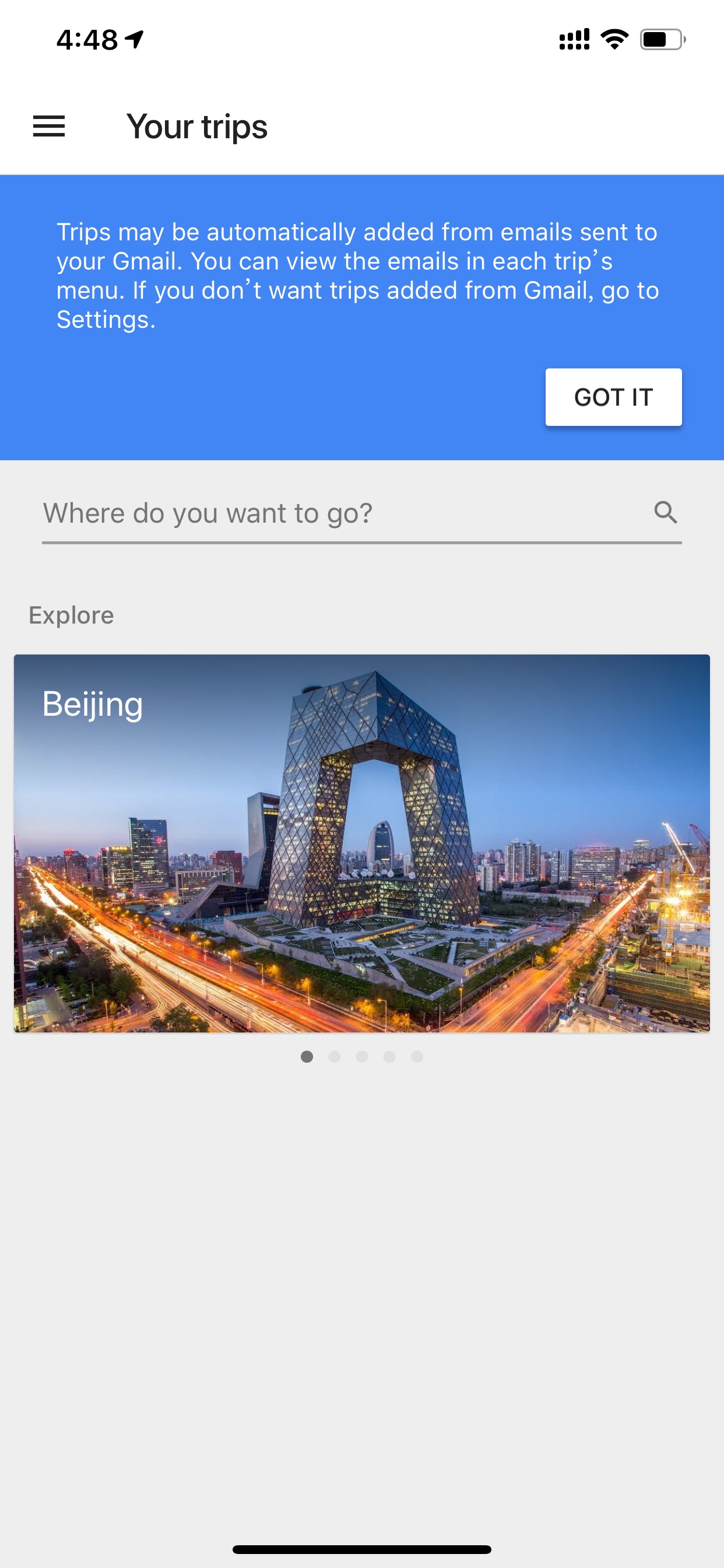Focus the 'Where do you want to go?' field
The image size is (724, 1568).
click(x=362, y=514)
